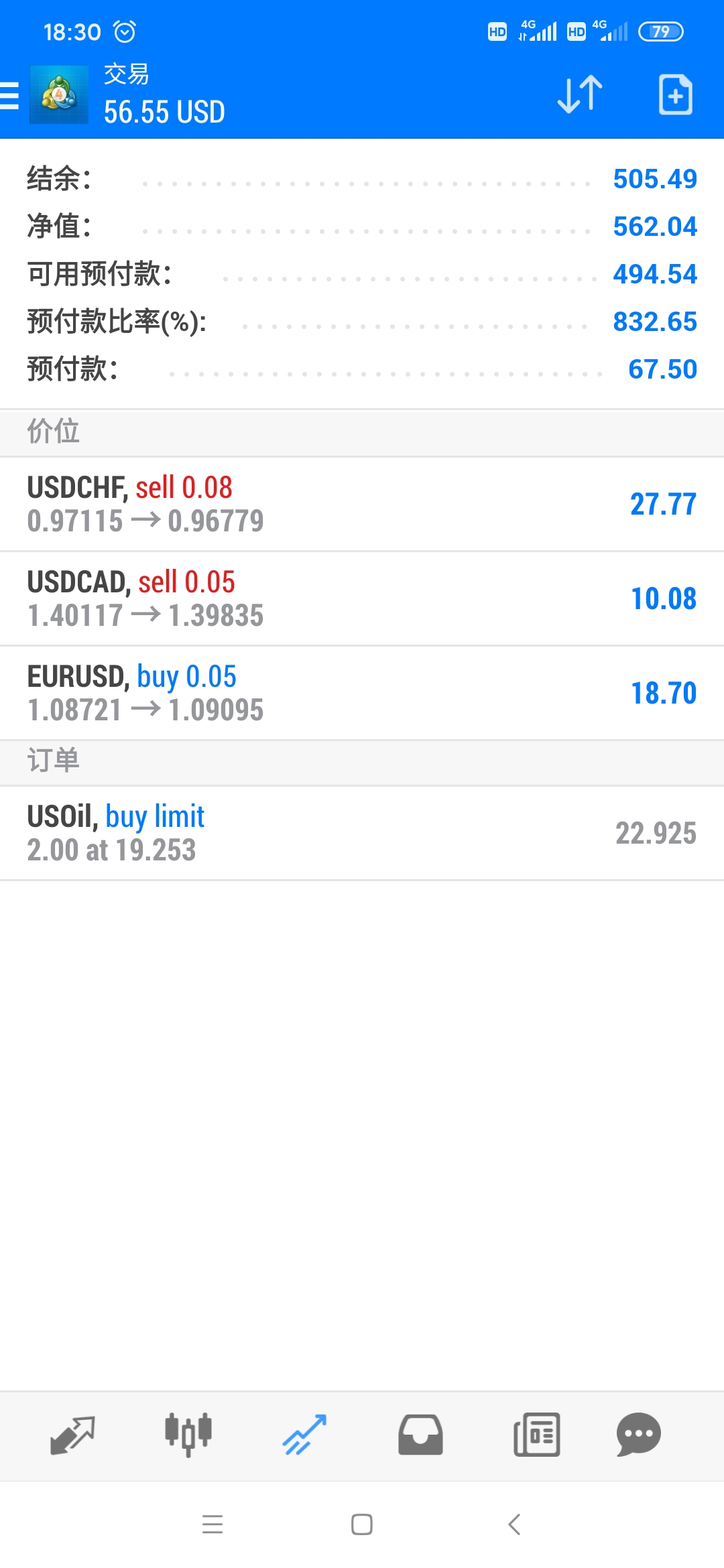This screenshot has width=724, height=1568.
Task: Open the USDCHF sell 0.08 position
Action: pyautogui.click(x=362, y=505)
